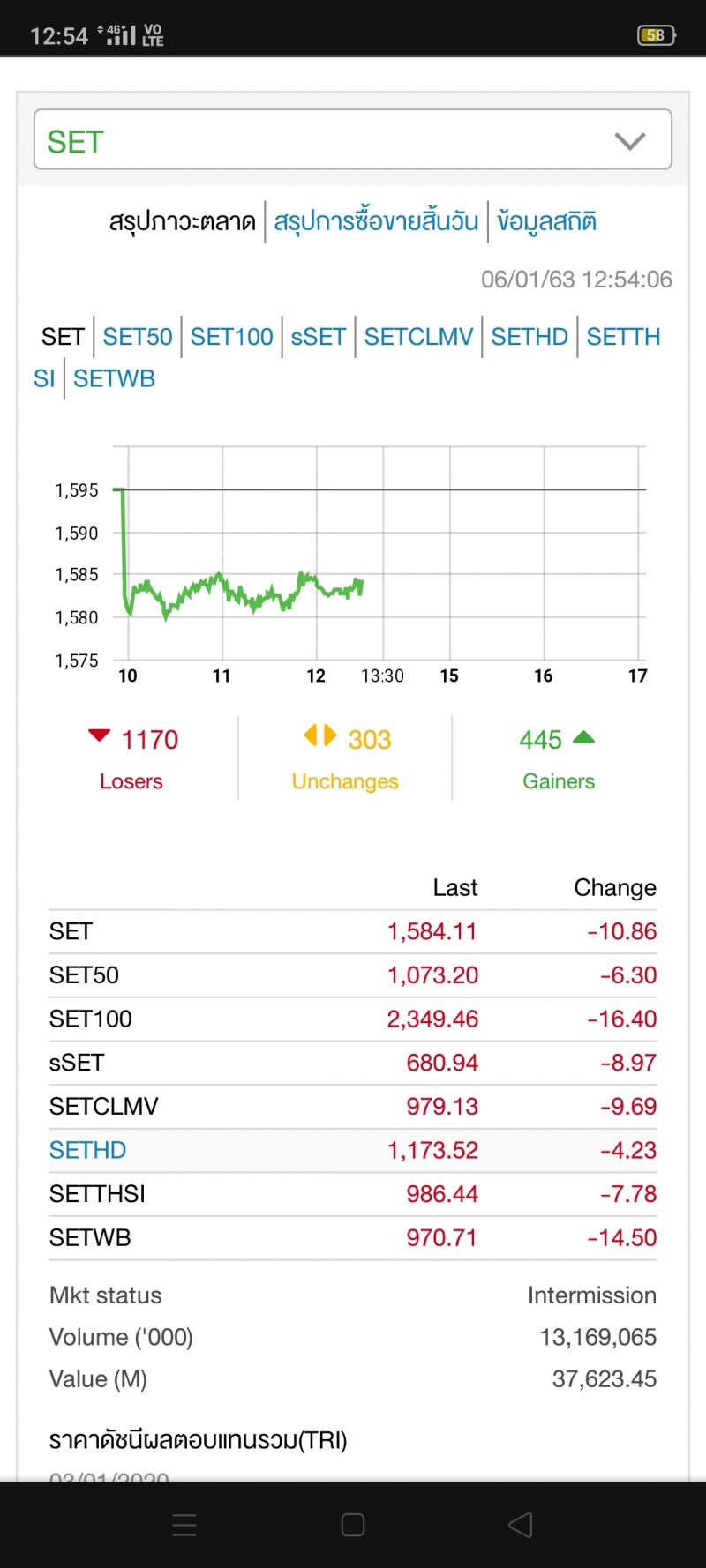The height and width of the screenshot is (1568, 706).
Task: Switch chart to sSET
Action: point(319,337)
